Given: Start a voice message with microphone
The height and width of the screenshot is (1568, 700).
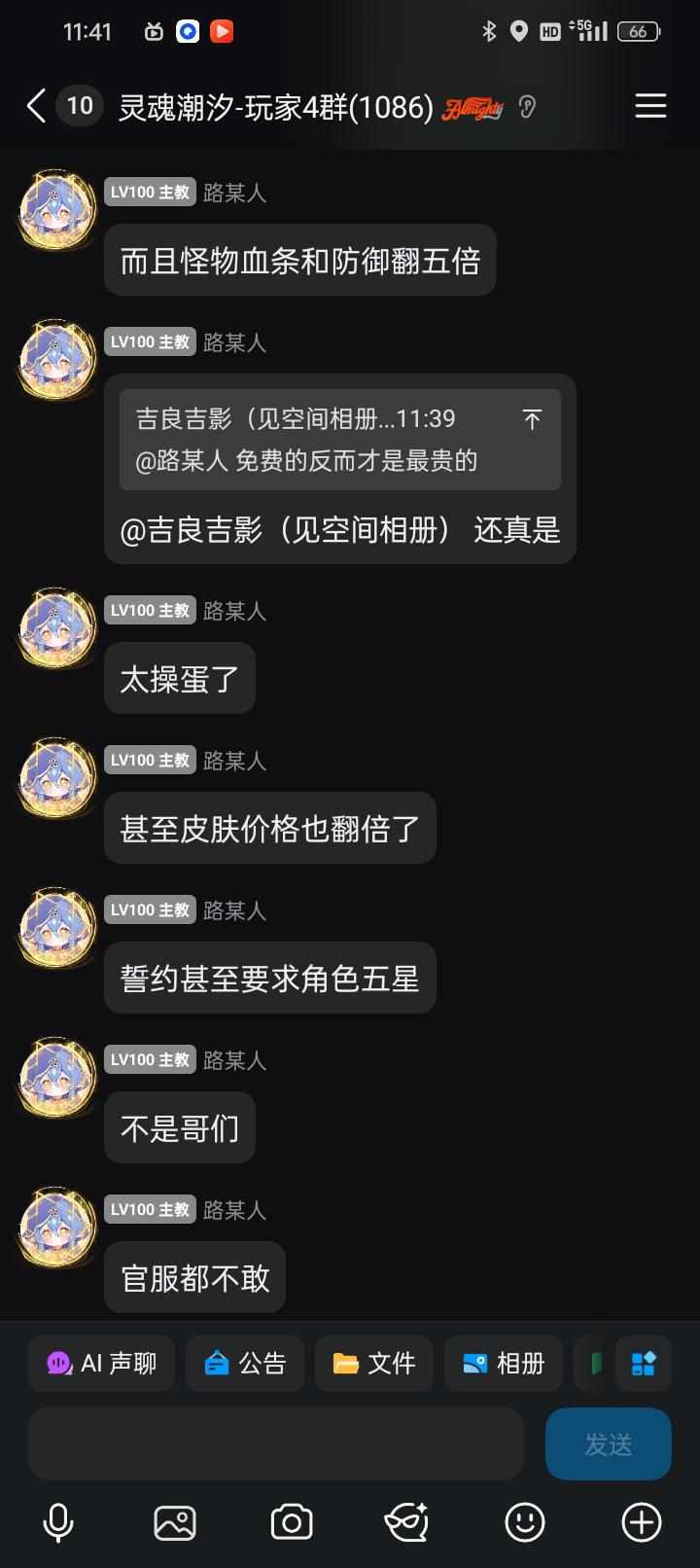Looking at the screenshot, I should click(58, 1522).
